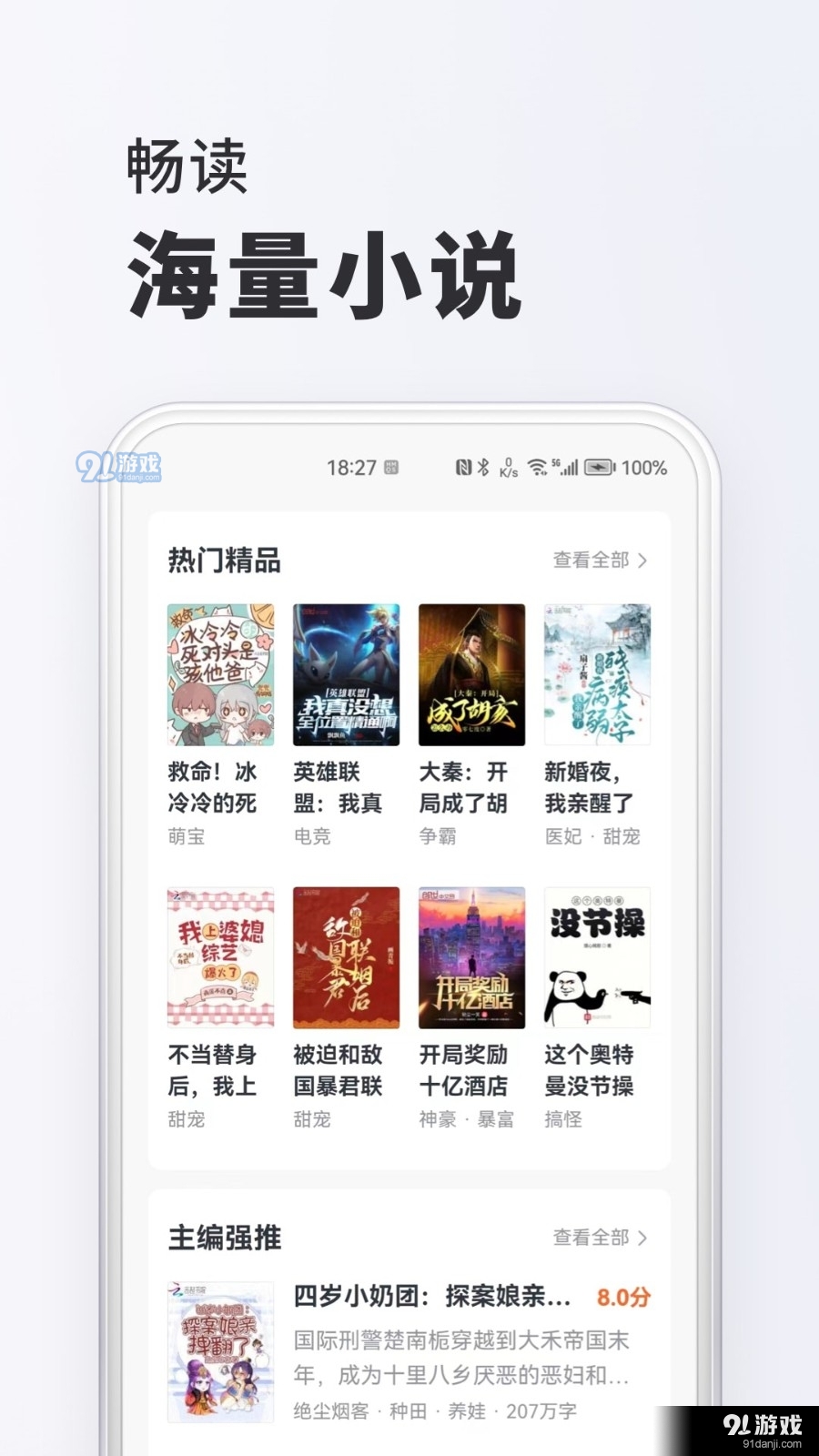Open the 开局奖励十亿酒店 book cover
Screen dimensions: 819x1456
(x=470, y=957)
